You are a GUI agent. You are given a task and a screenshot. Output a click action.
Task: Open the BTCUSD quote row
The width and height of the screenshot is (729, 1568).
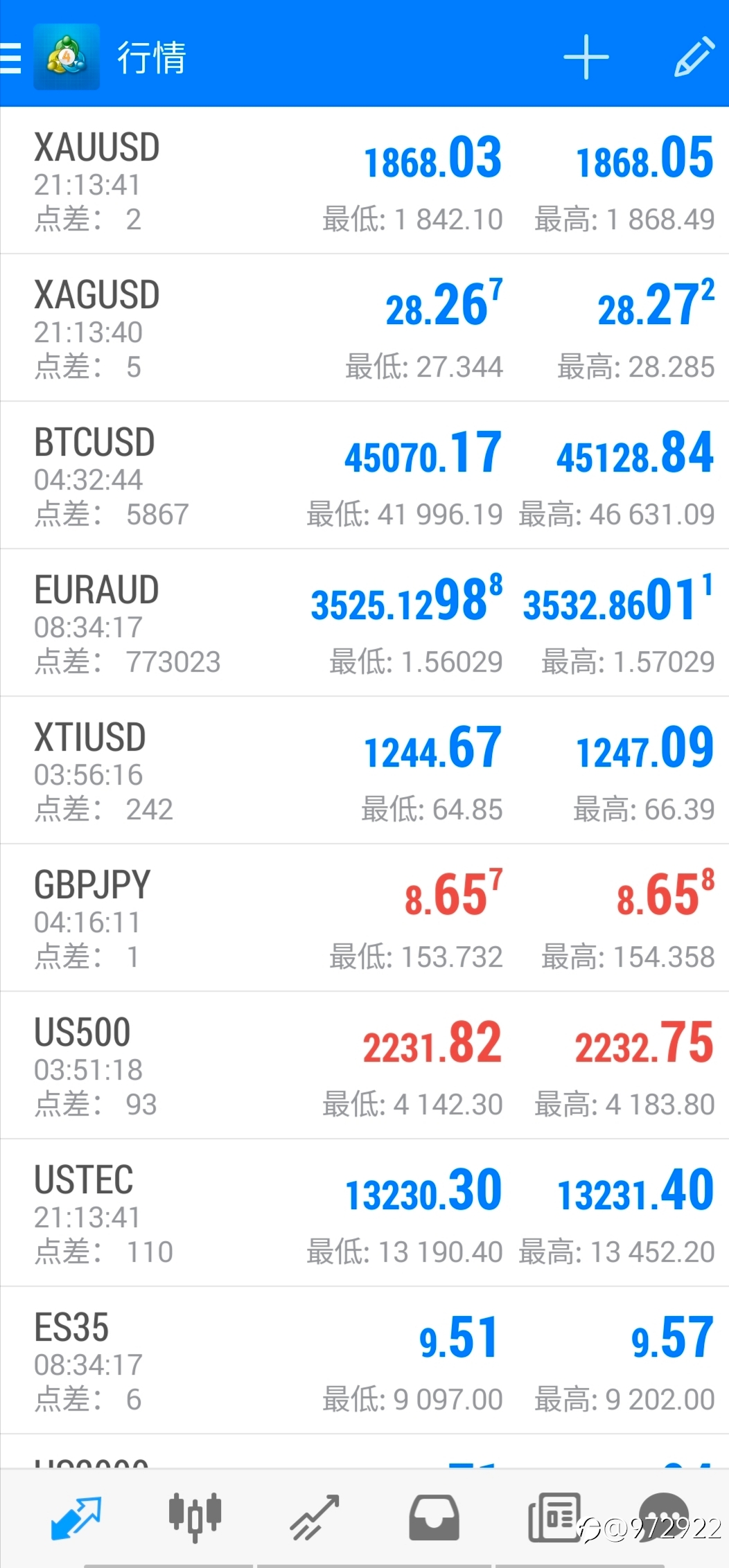click(x=364, y=475)
